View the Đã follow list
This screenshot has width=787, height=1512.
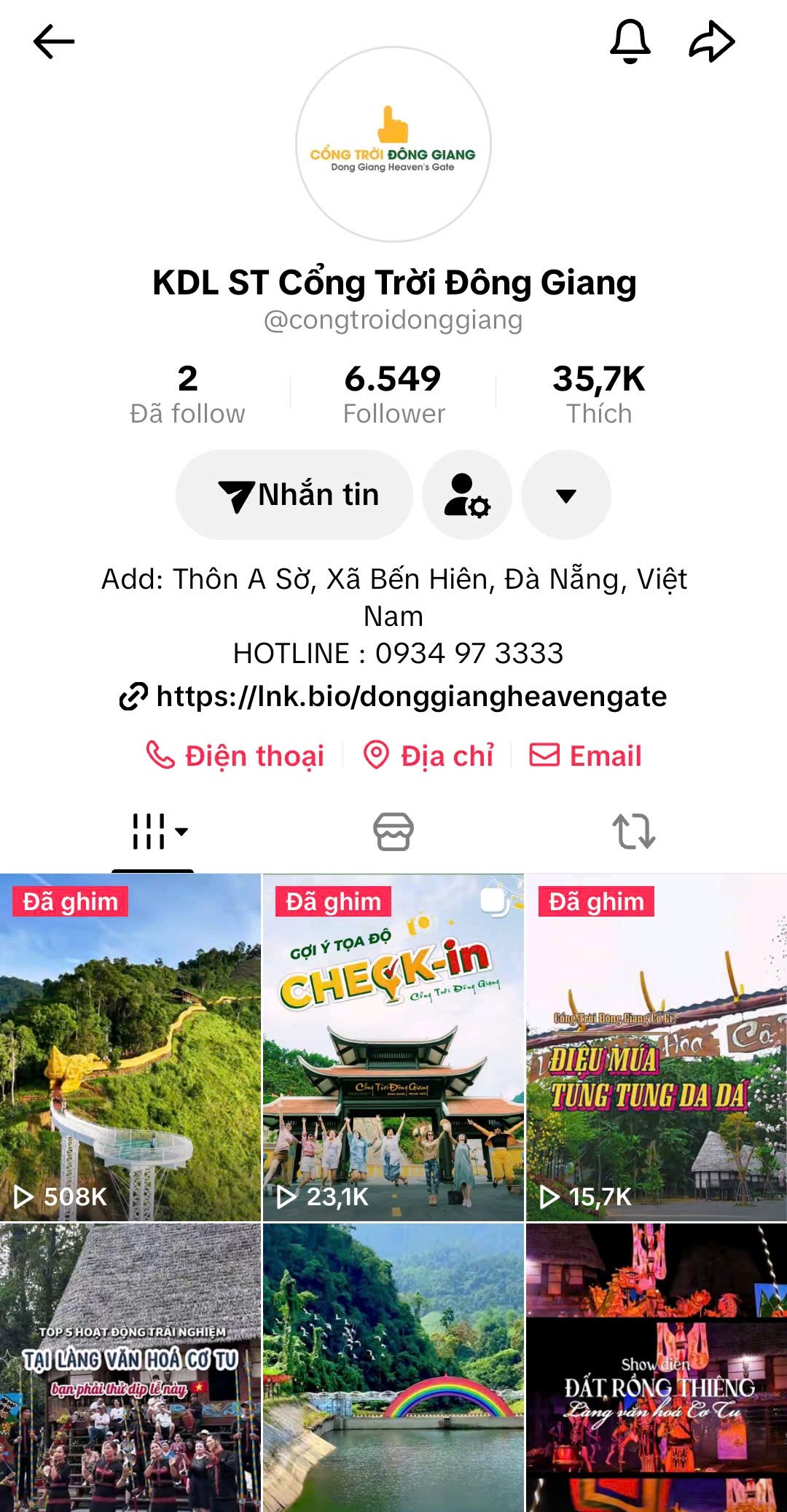pos(187,394)
